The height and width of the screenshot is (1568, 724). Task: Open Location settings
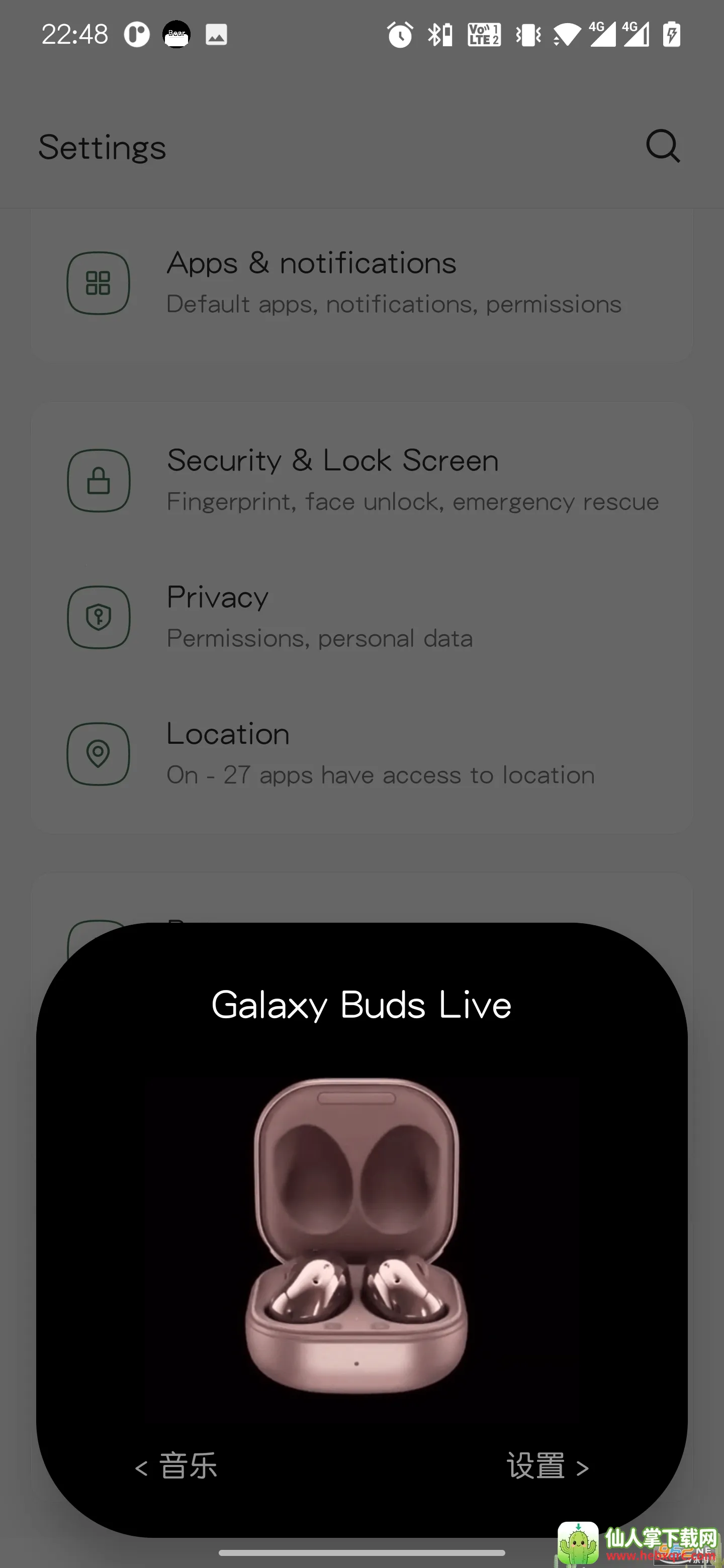361,753
